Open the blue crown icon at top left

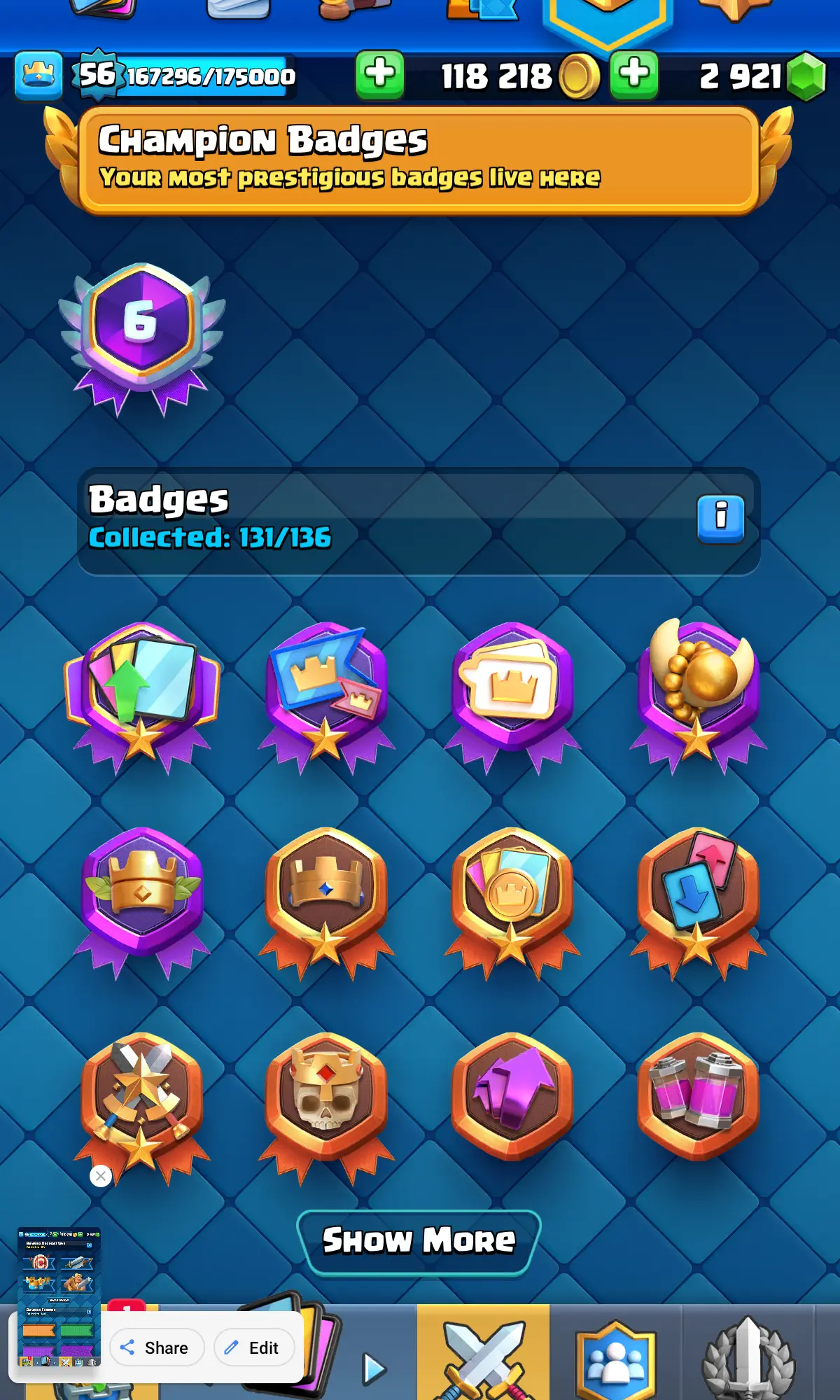pyautogui.click(x=38, y=75)
